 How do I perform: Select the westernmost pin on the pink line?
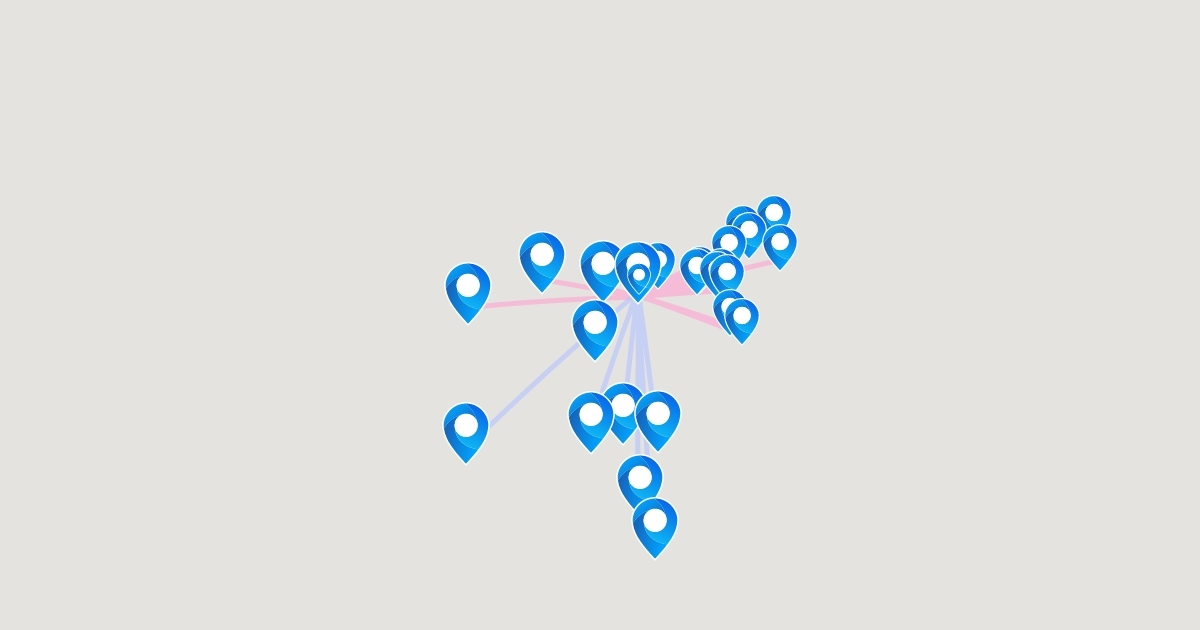pyautogui.click(x=468, y=292)
